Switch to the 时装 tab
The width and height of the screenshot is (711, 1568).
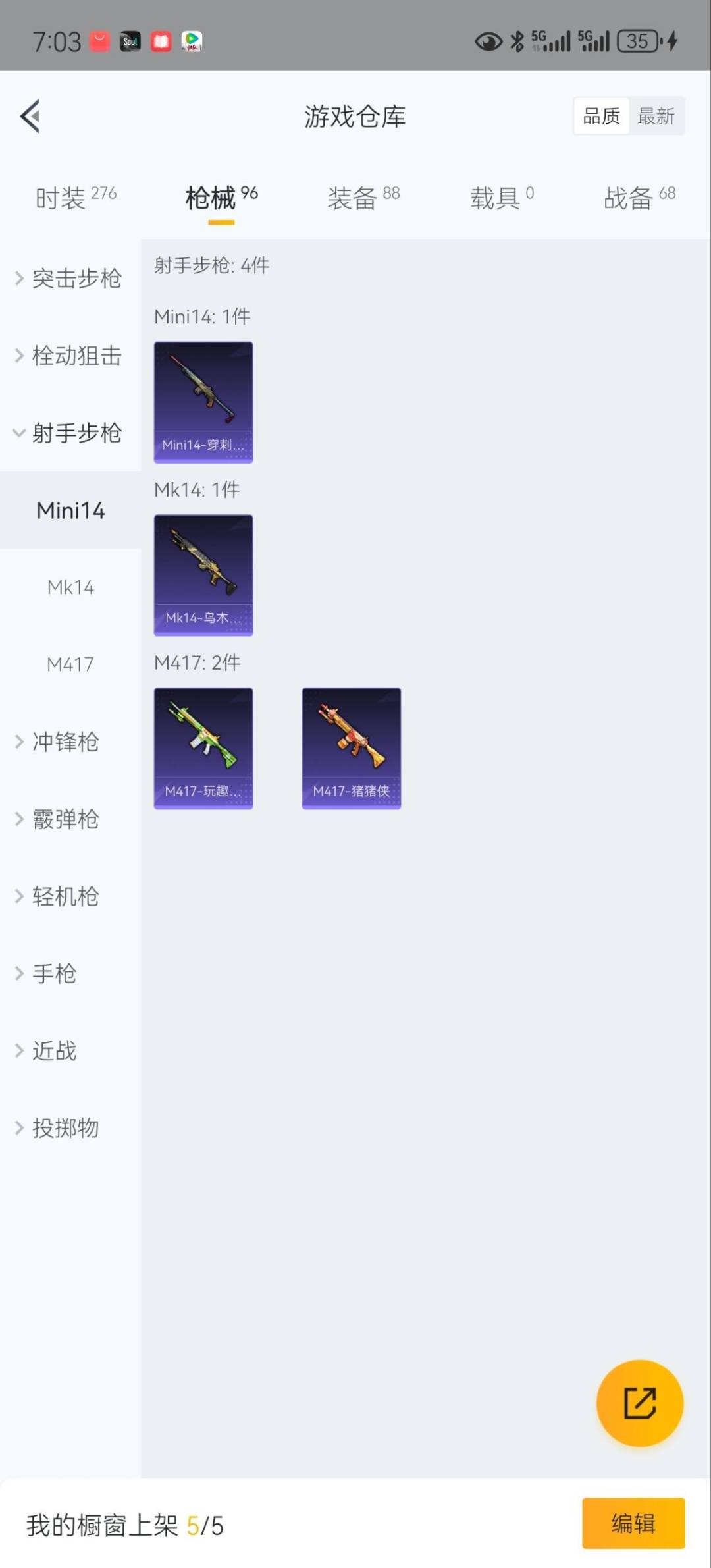pos(76,198)
